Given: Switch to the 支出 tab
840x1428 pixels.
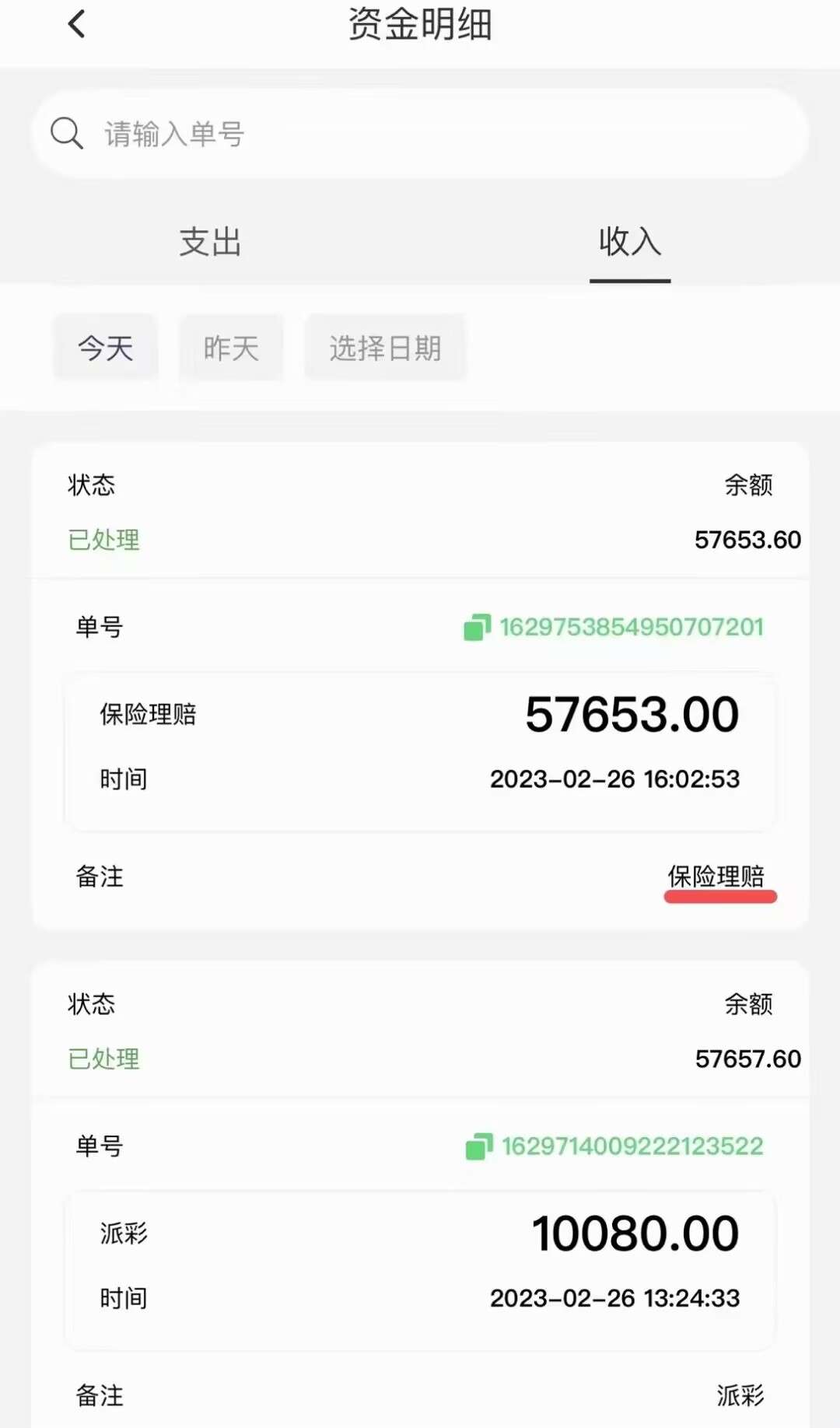Looking at the screenshot, I should coord(210,242).
